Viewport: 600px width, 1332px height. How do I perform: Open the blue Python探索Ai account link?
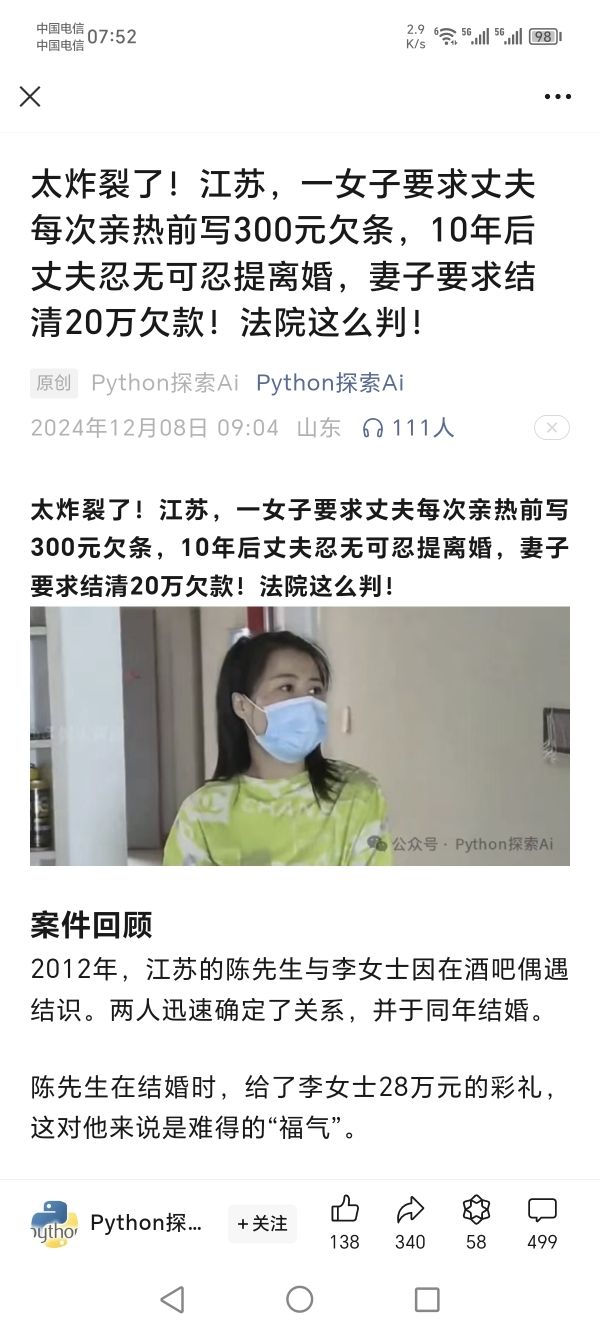point(329,383)
